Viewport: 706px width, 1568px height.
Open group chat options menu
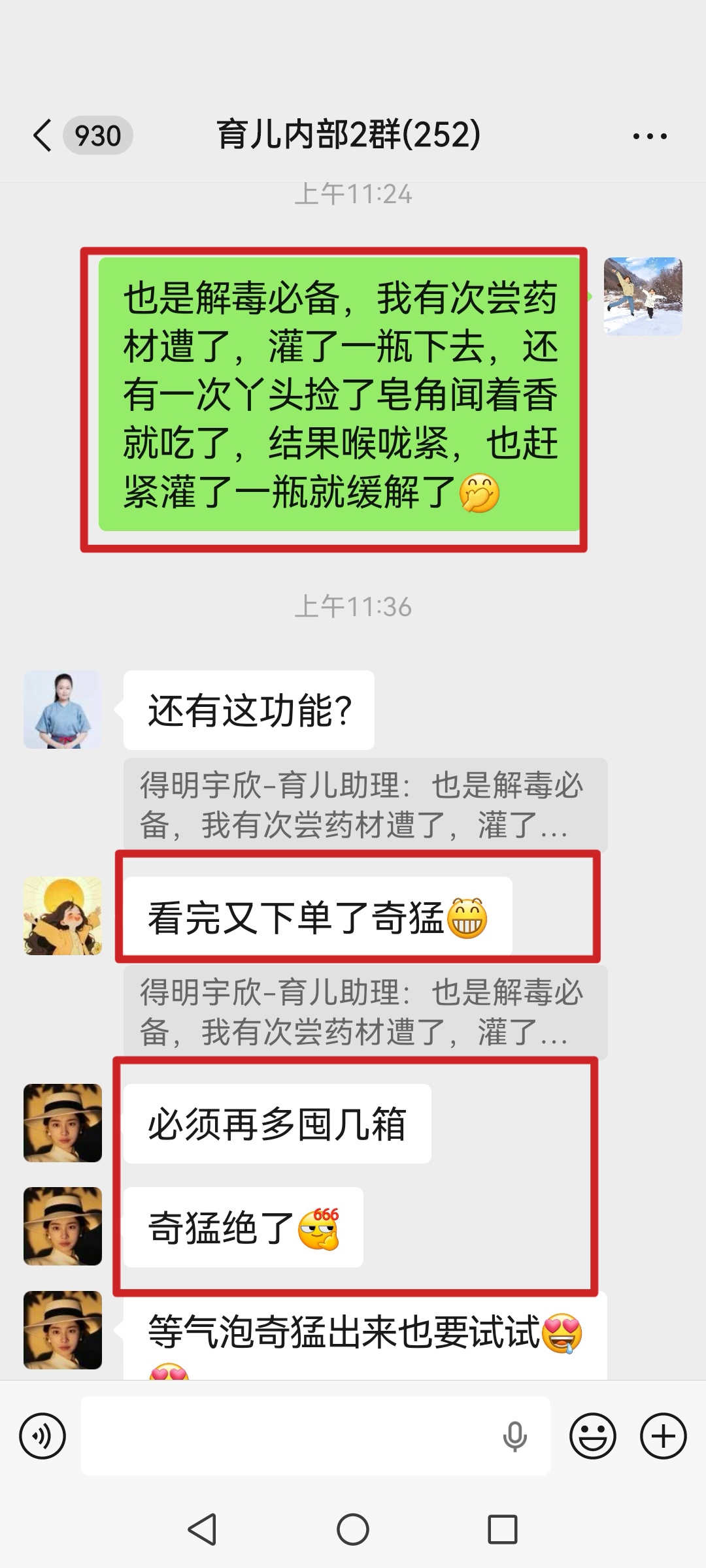[x=650, y=136]
